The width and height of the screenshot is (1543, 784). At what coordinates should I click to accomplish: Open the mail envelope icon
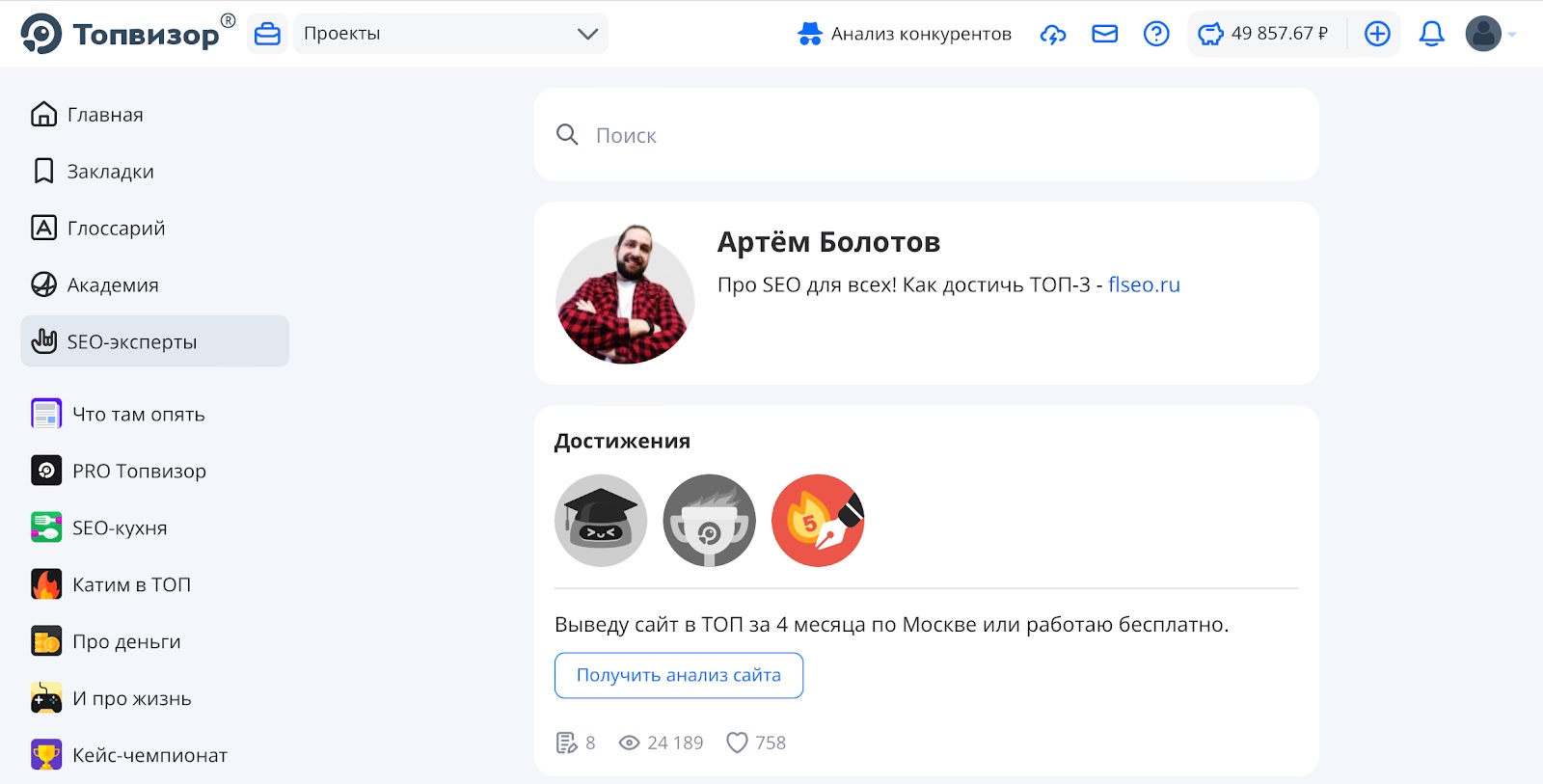[x=1104, y=34]
